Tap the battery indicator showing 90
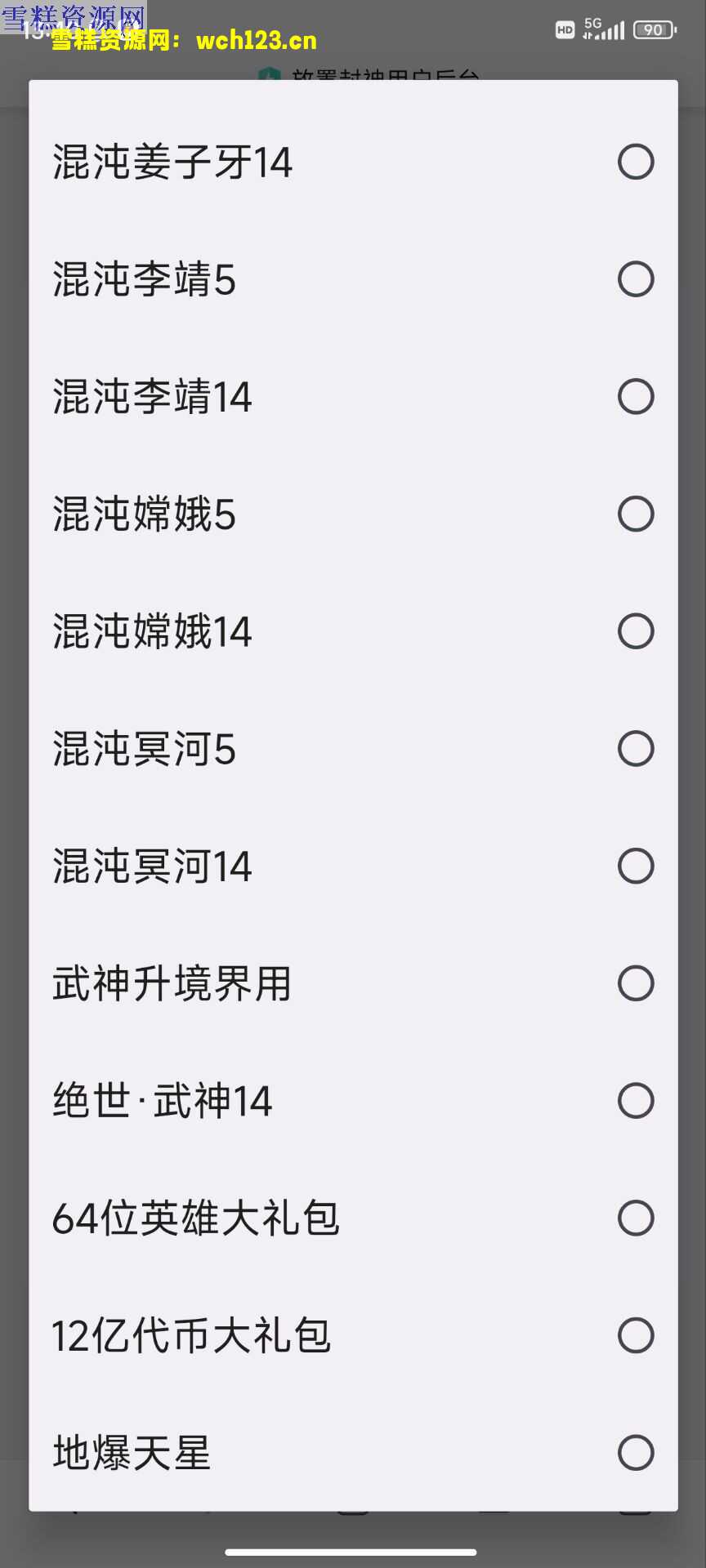The image size is (706, 1568). 653,29
